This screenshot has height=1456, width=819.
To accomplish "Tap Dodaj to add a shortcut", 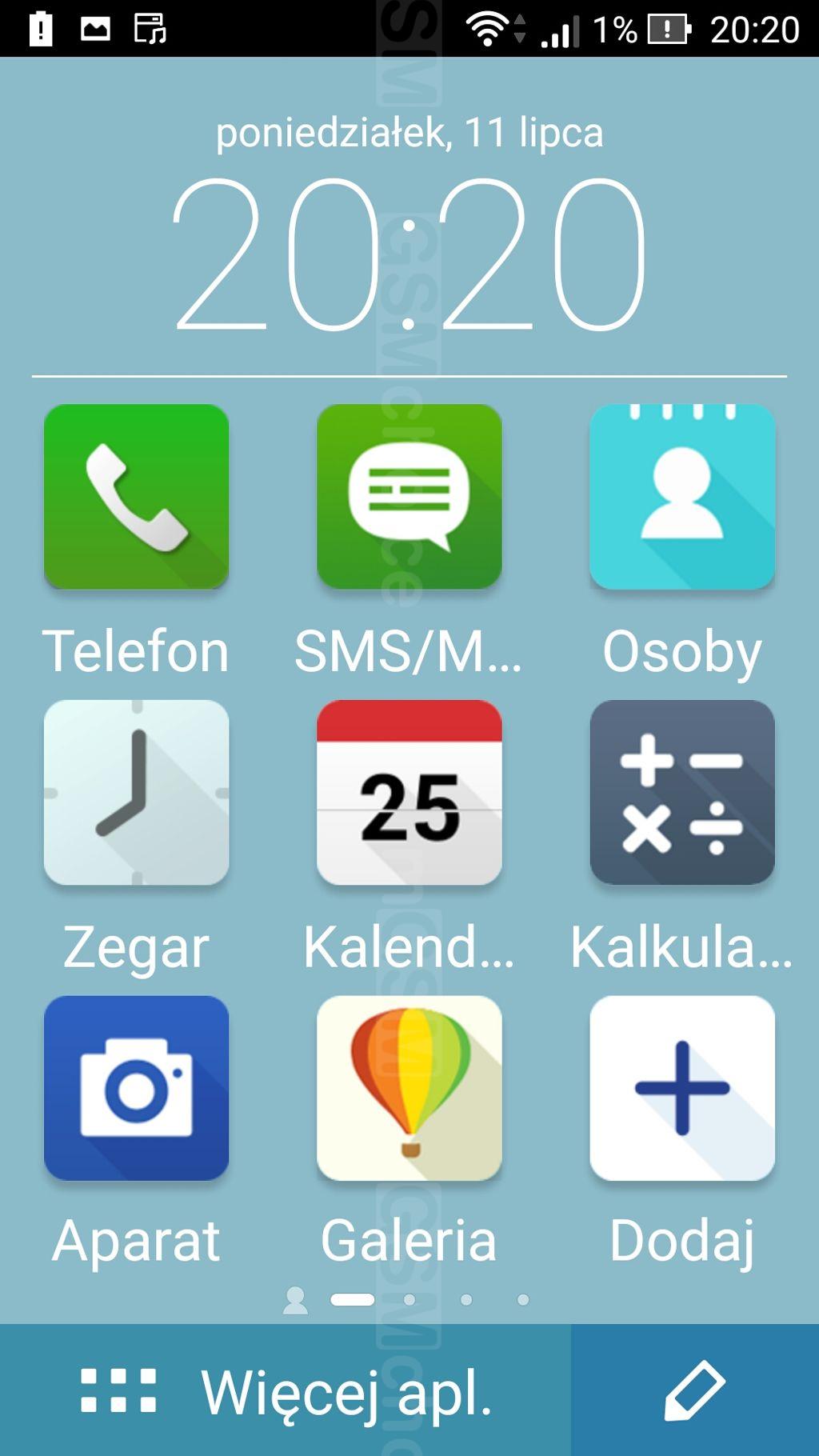I will (681, 1088).
